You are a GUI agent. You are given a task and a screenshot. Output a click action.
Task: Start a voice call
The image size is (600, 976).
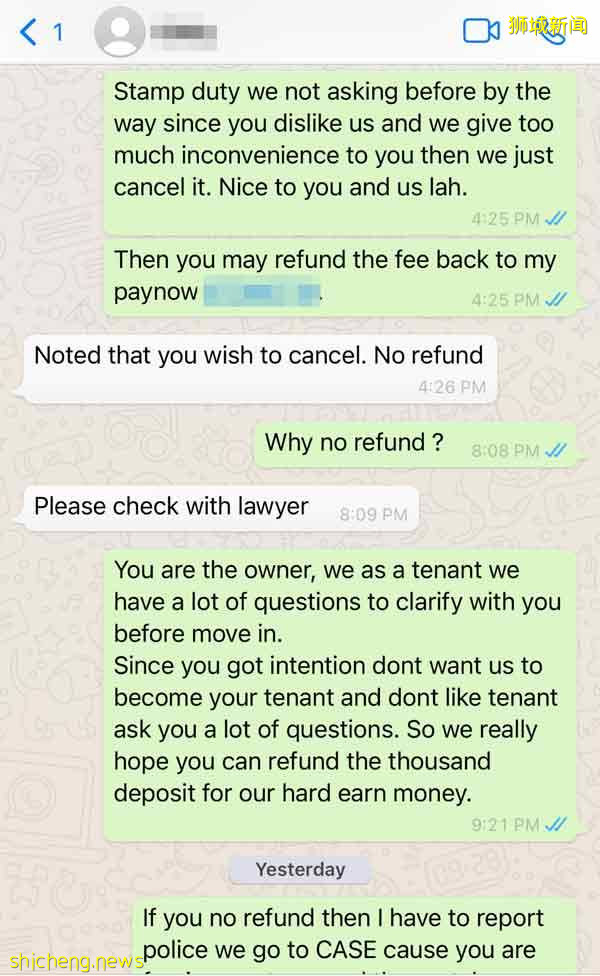click(552, 32)
